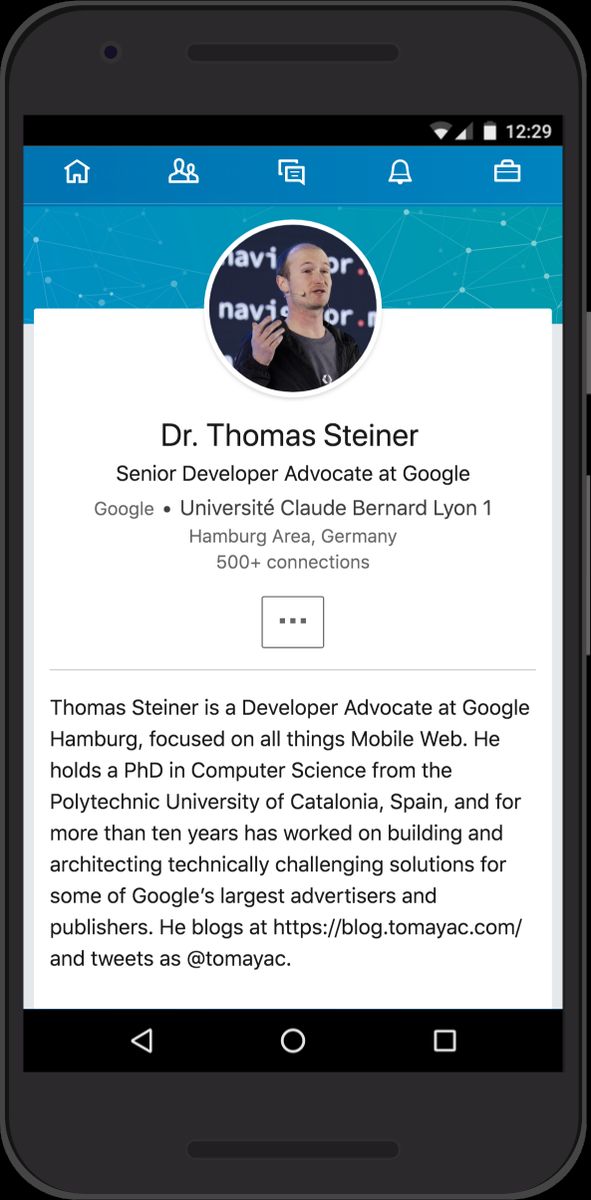The image size is (591, 1200).
Task: Open the notifications bell
Action: (400, 172)
